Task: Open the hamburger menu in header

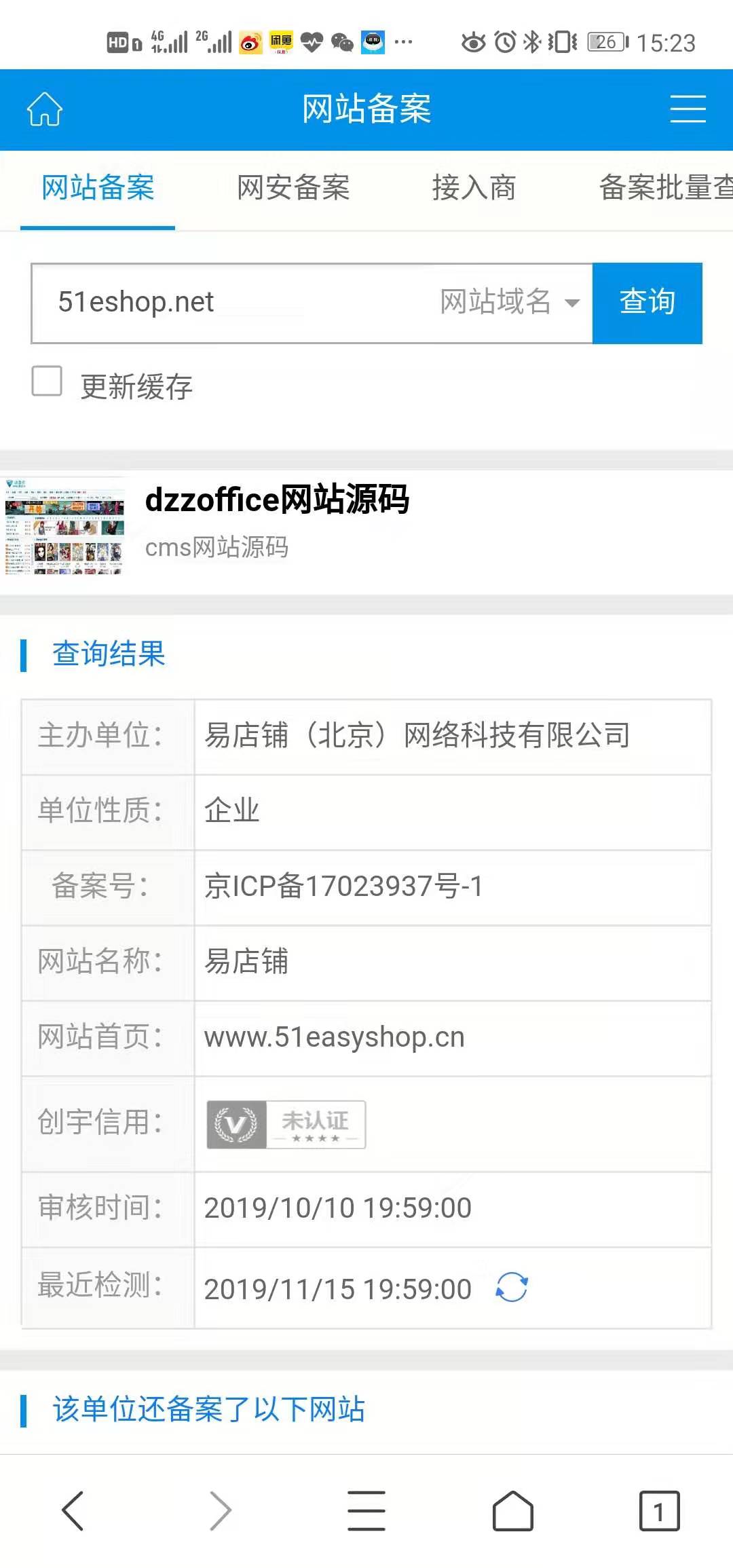Action: coord(688,109)
